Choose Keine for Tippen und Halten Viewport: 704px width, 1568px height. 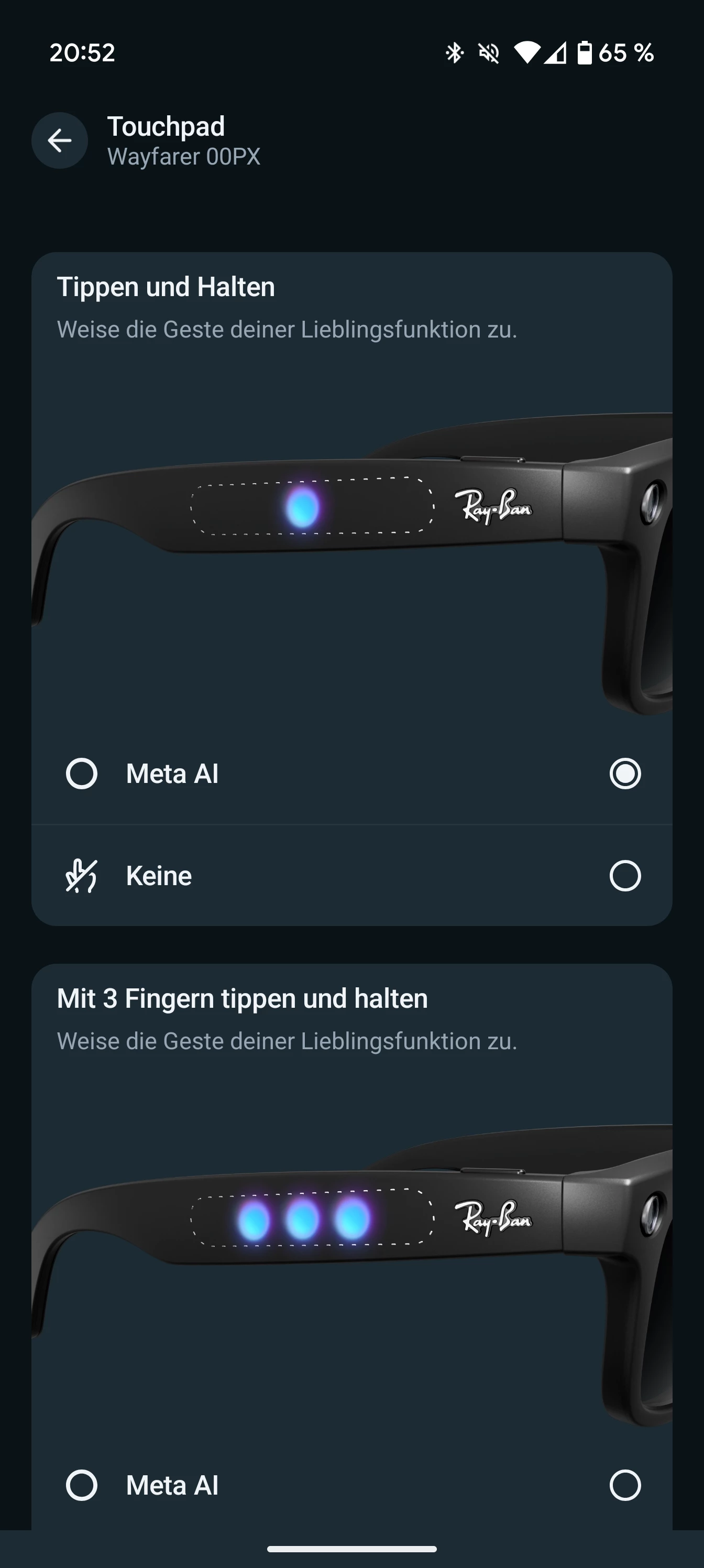[x=625, y=876]
